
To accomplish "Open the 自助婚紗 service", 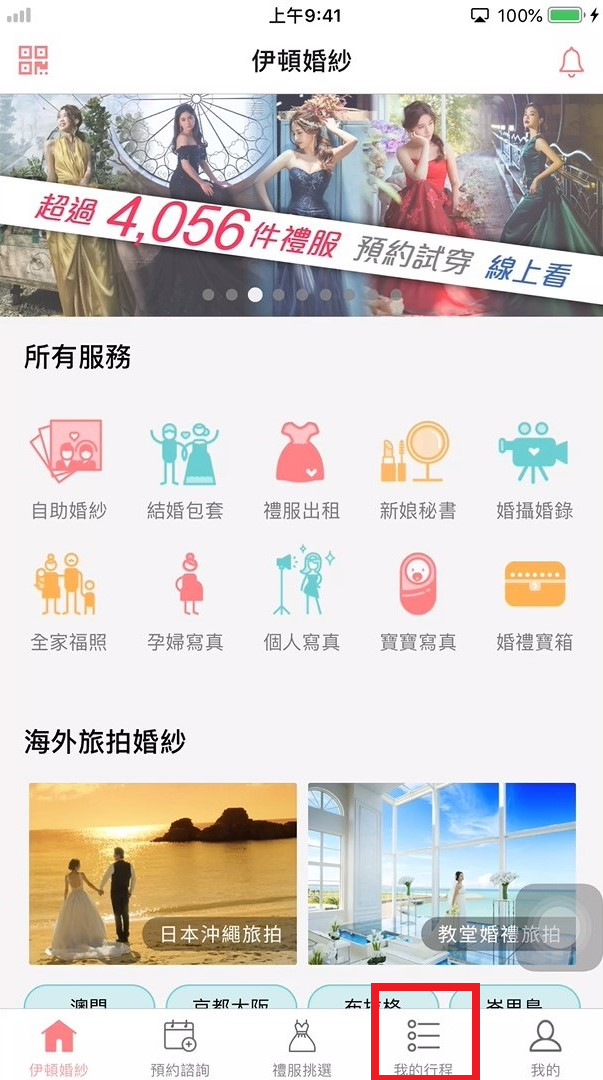I will click(x=68, y=469).
